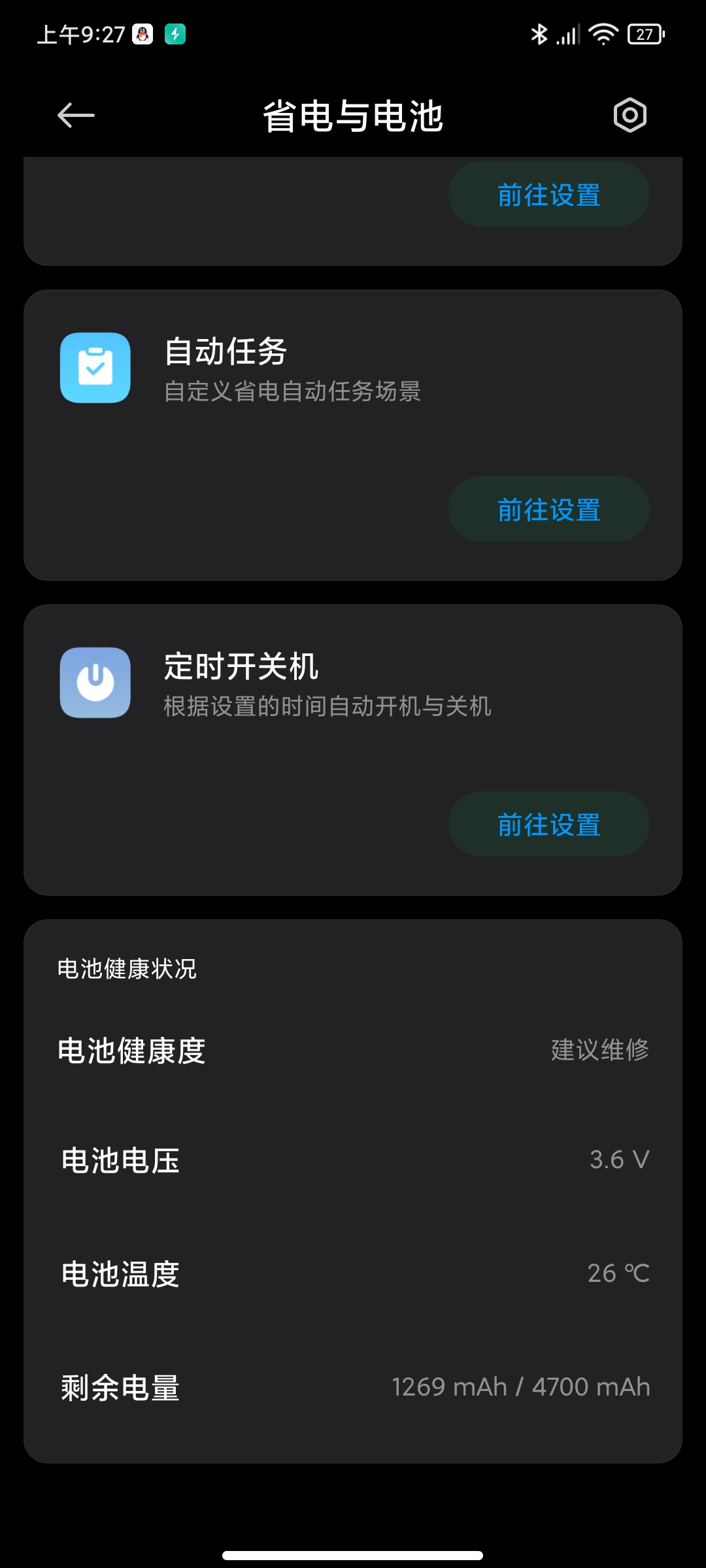Tap 前往设置 in the 自动任务 card

[x=548, y=510]
